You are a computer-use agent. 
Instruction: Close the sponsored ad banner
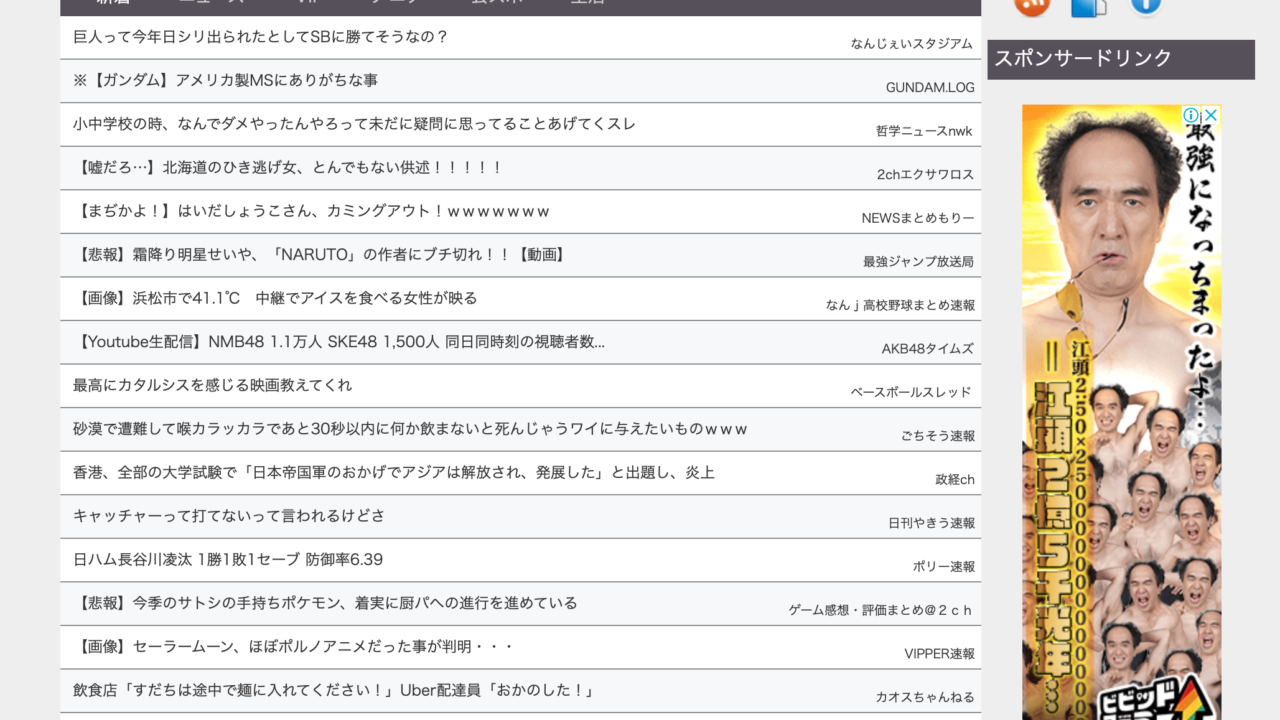[1211, 115]
